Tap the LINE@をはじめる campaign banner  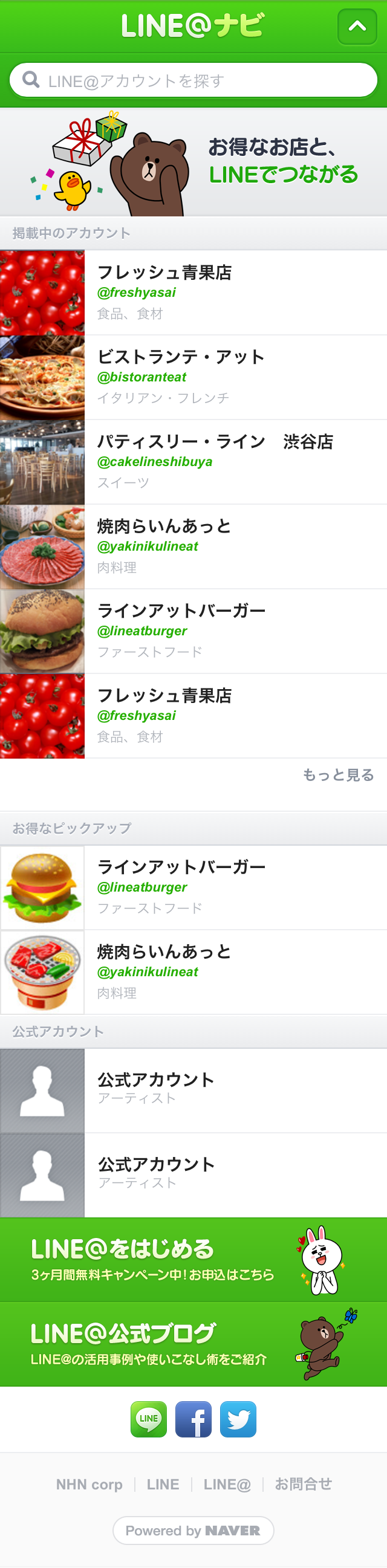193,1259
